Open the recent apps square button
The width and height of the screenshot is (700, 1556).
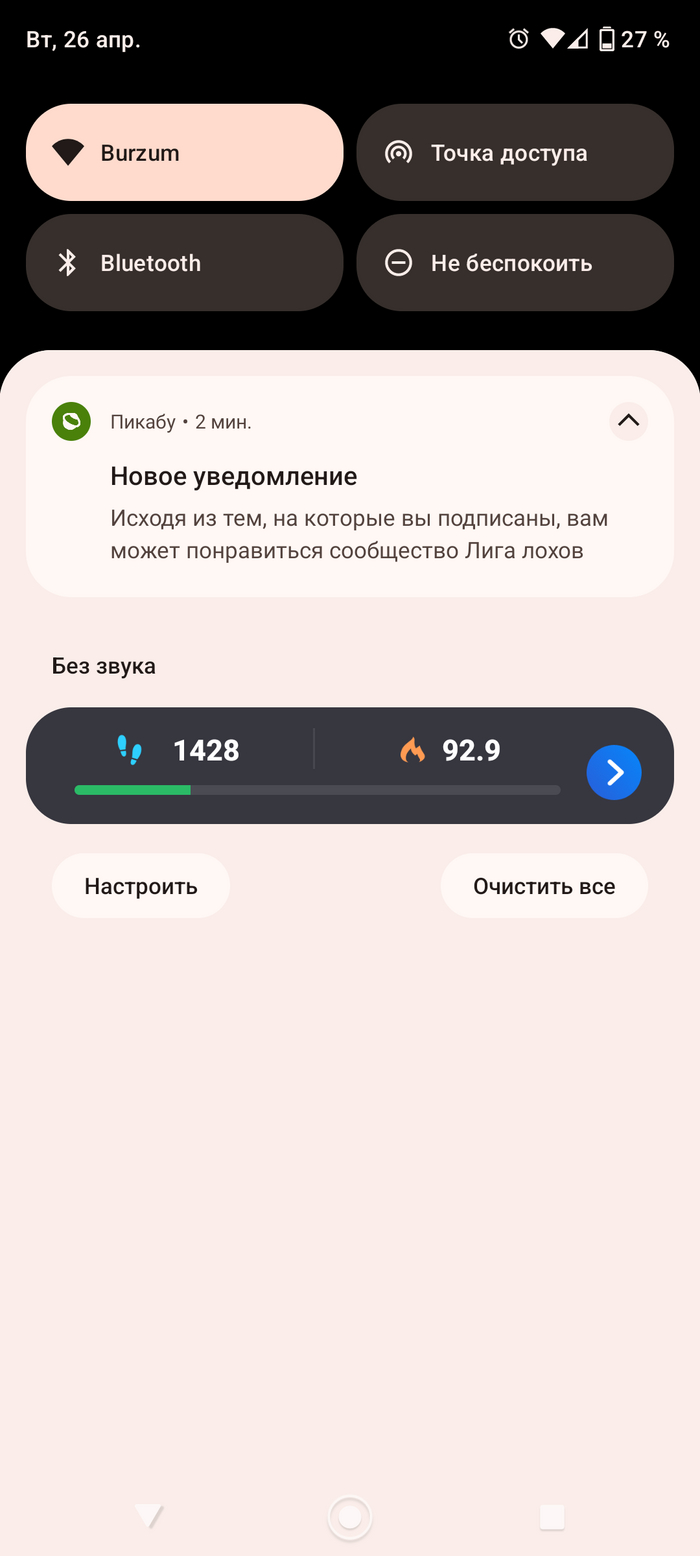coord(552,1517)
